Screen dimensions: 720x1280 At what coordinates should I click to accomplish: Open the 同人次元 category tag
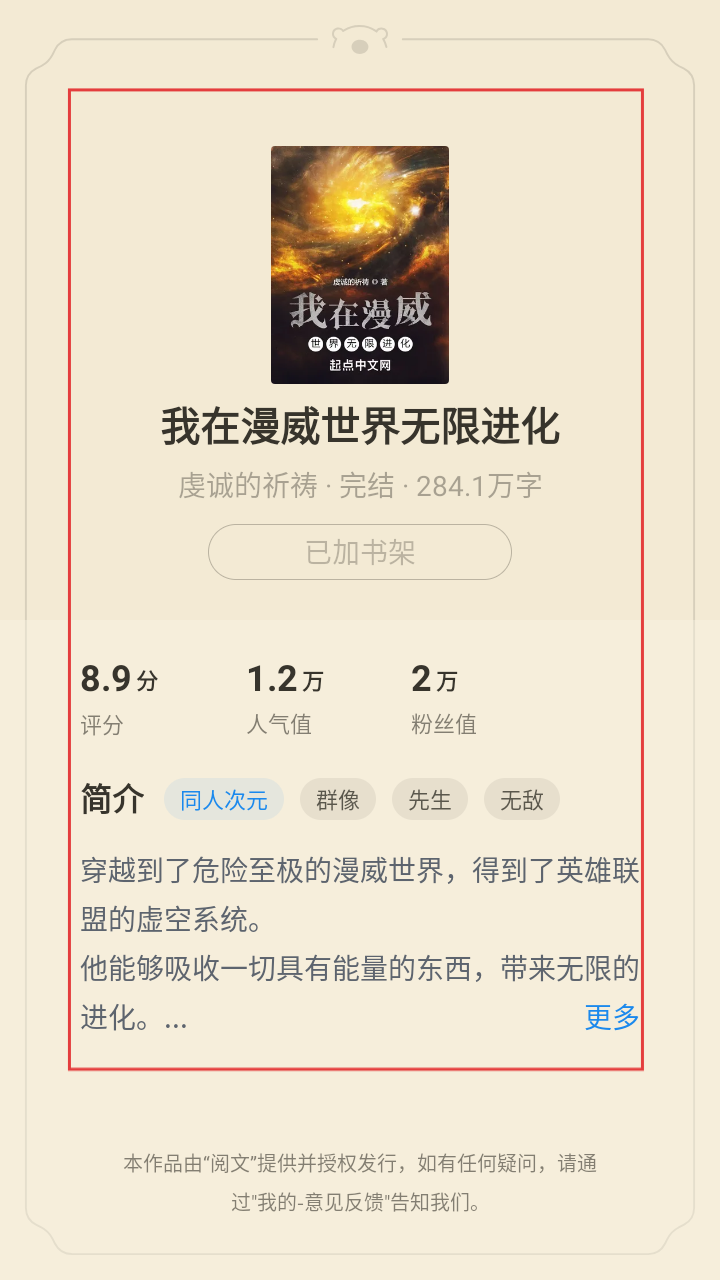[224, 800]
